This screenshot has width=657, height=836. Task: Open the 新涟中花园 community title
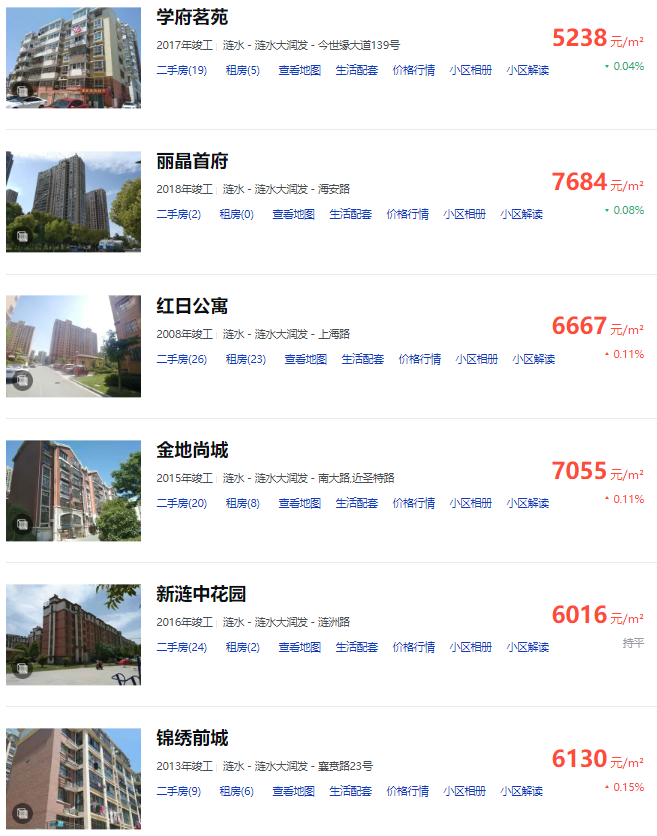point(201,594)
